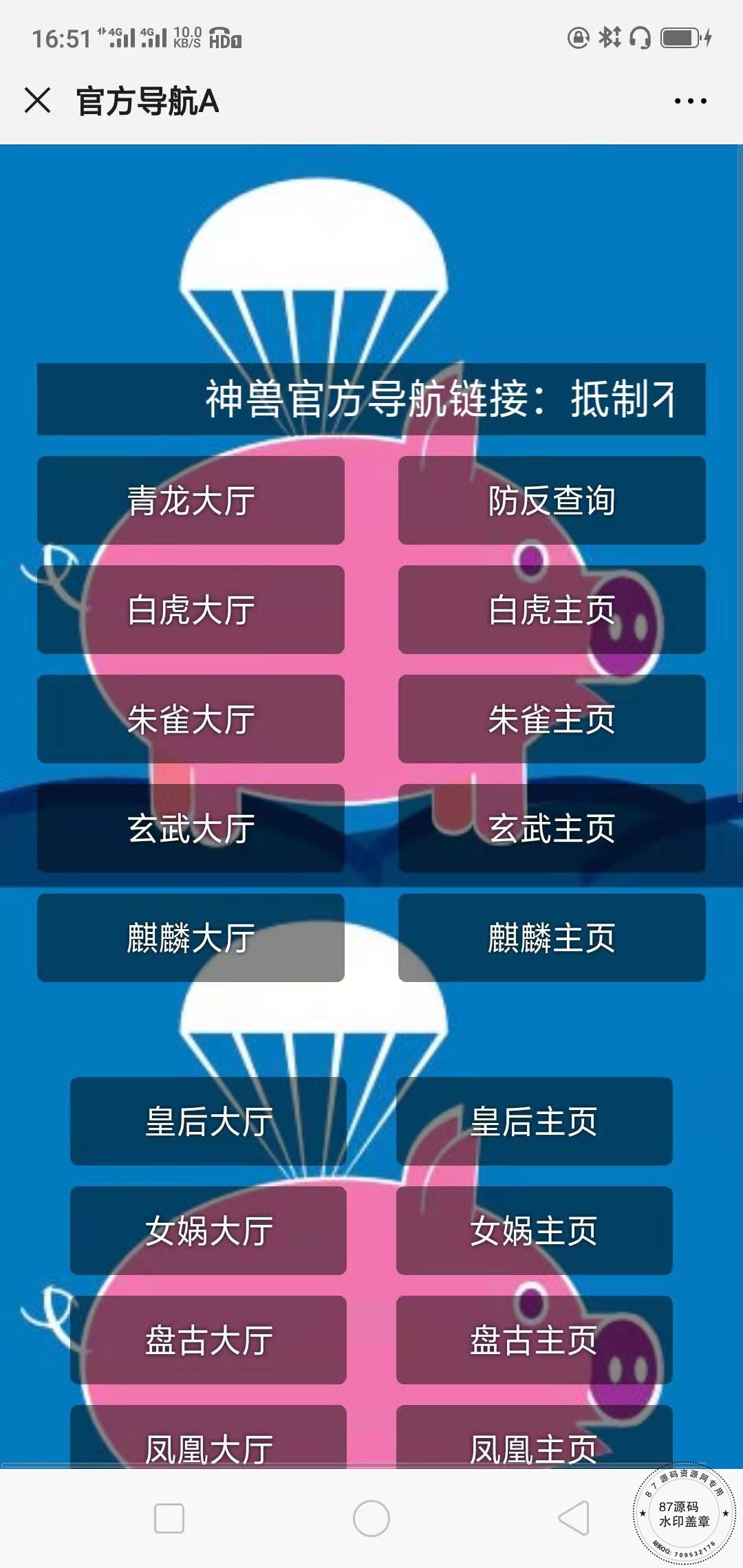The image size is (743, 1568).
Task: Select 女娲大厅
Action: tap(208, 1230)
